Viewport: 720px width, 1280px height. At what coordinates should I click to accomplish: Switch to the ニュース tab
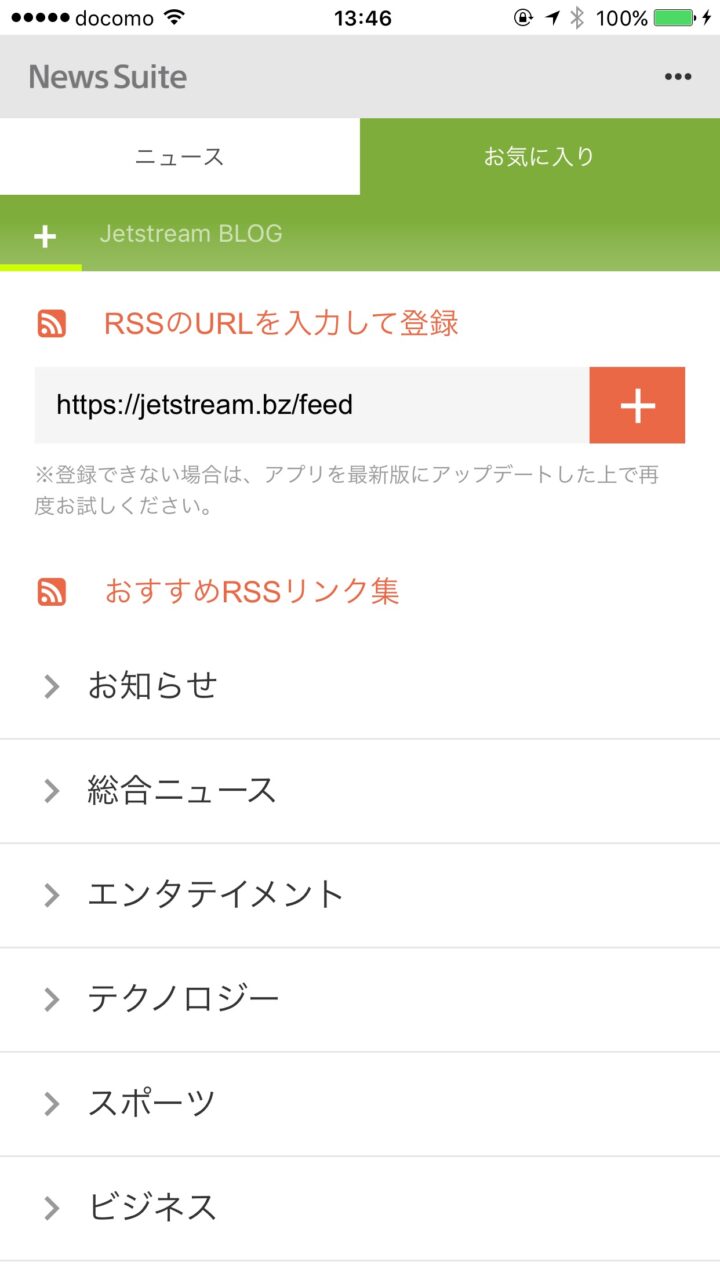180,157
